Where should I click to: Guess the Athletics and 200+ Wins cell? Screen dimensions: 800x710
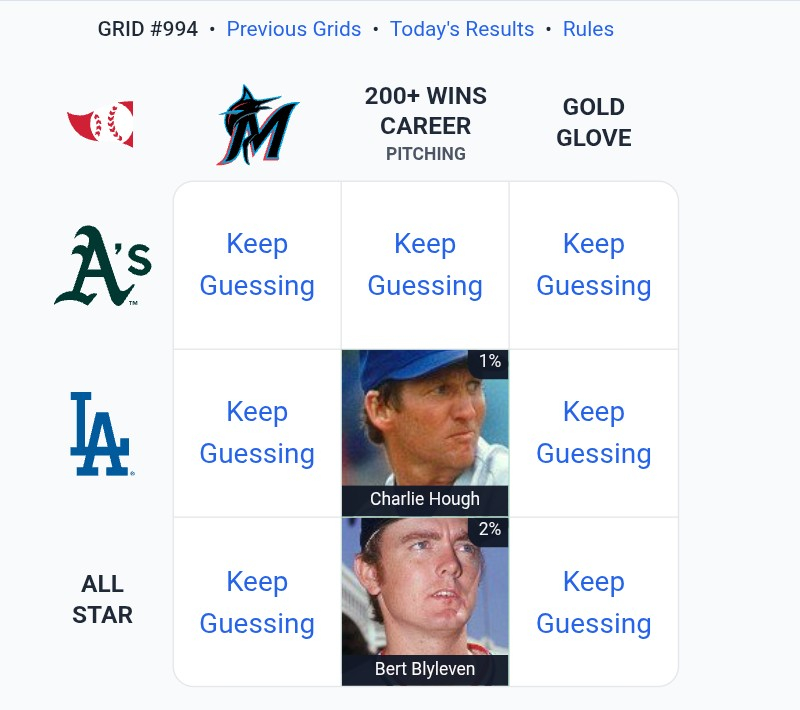tap(425, 265)
